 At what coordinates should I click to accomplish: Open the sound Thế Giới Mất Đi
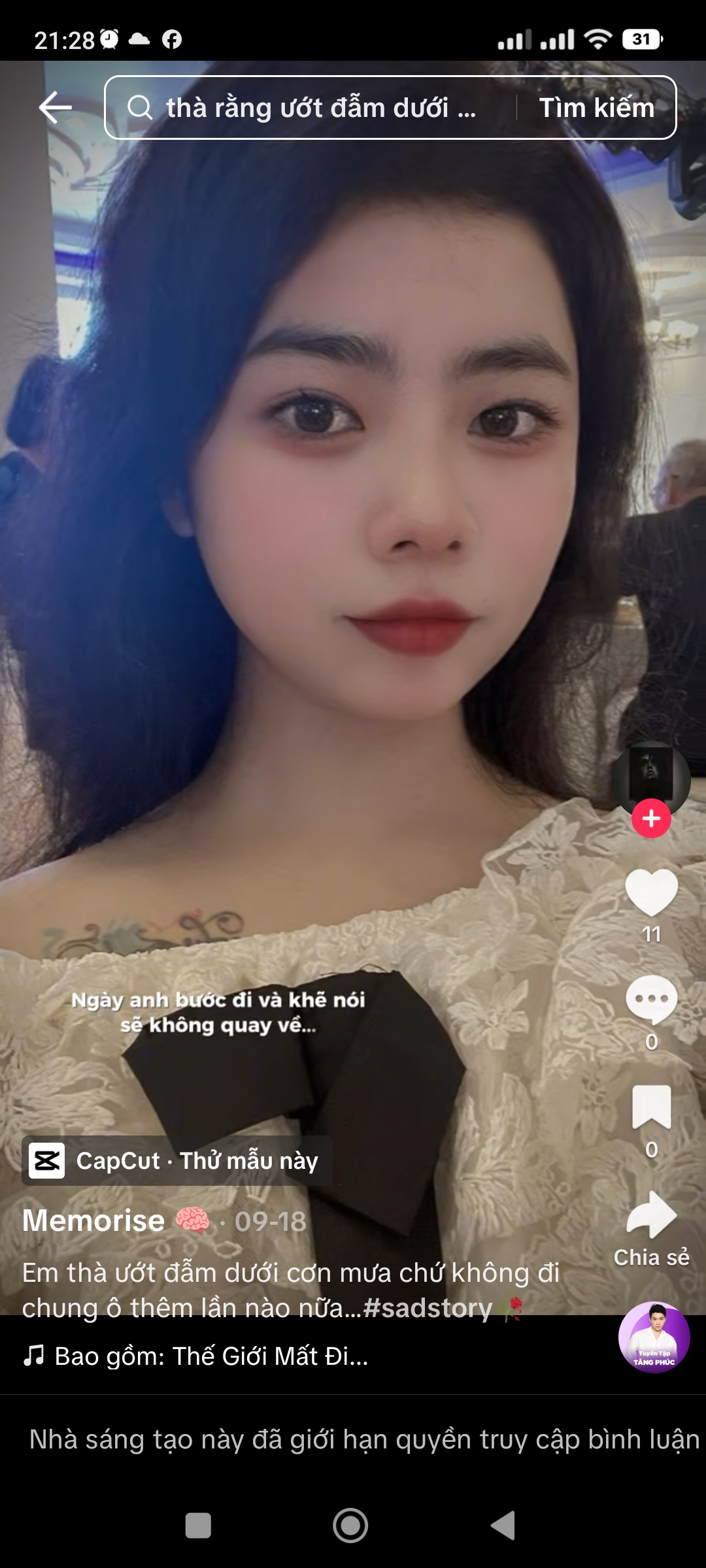pos(210,1357)
